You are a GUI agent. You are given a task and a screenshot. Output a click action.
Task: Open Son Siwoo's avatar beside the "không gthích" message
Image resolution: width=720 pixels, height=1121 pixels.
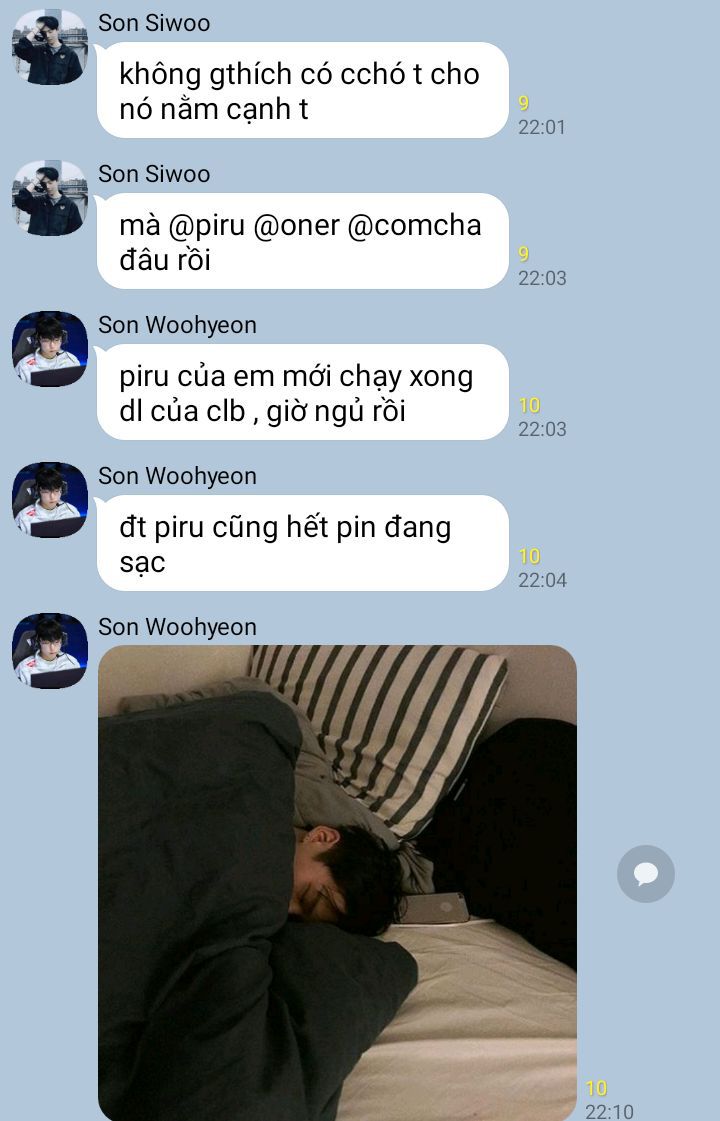pos(50,47)
